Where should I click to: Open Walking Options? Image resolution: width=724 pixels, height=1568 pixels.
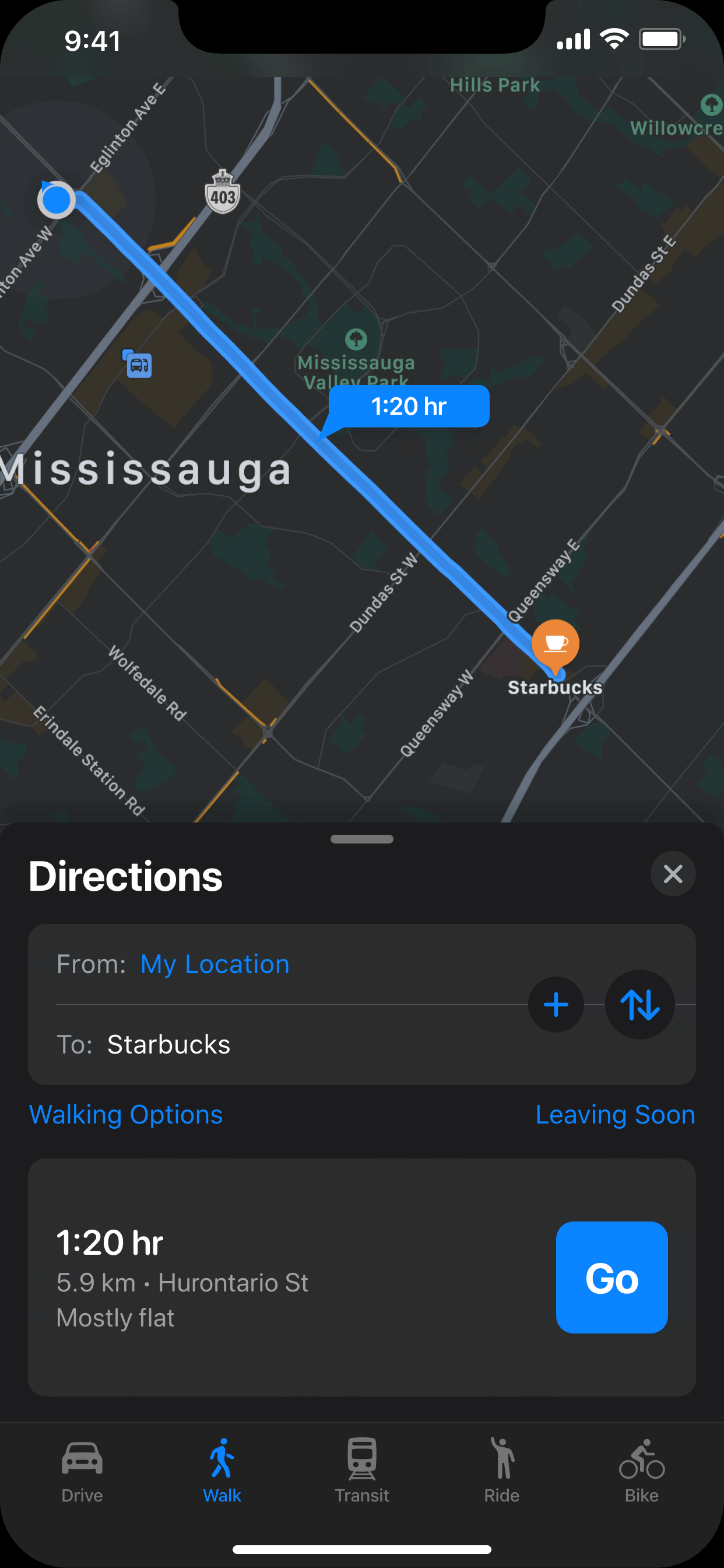126,1115
